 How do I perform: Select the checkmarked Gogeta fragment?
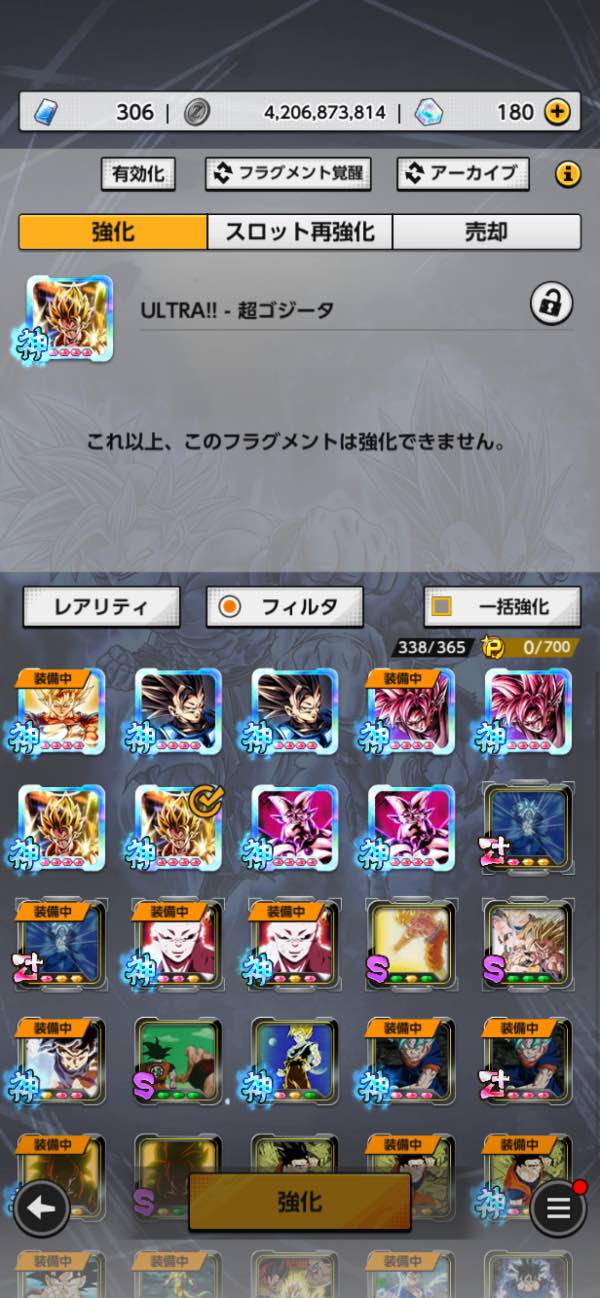coord(179,828)
